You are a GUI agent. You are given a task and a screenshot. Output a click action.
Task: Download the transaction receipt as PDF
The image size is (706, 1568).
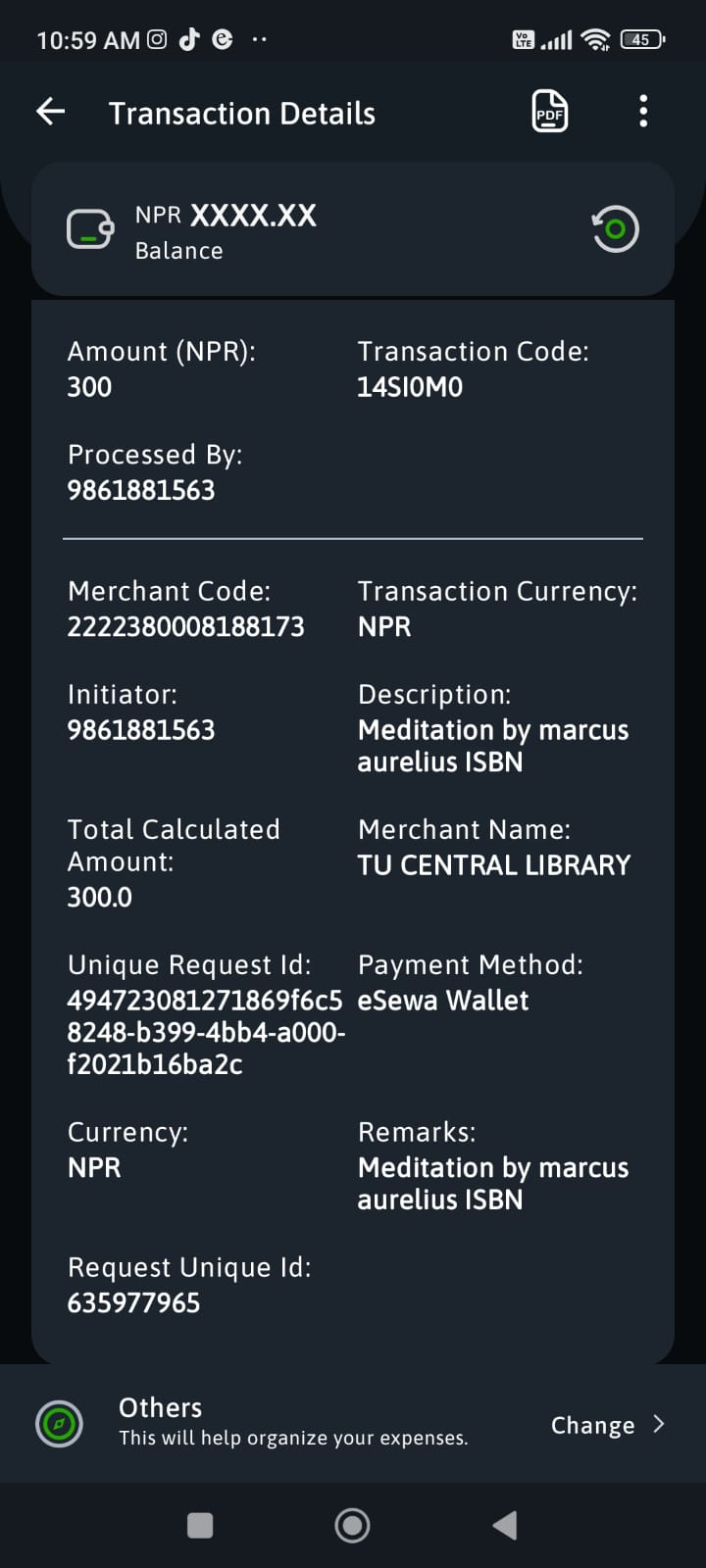click(549, 112)
